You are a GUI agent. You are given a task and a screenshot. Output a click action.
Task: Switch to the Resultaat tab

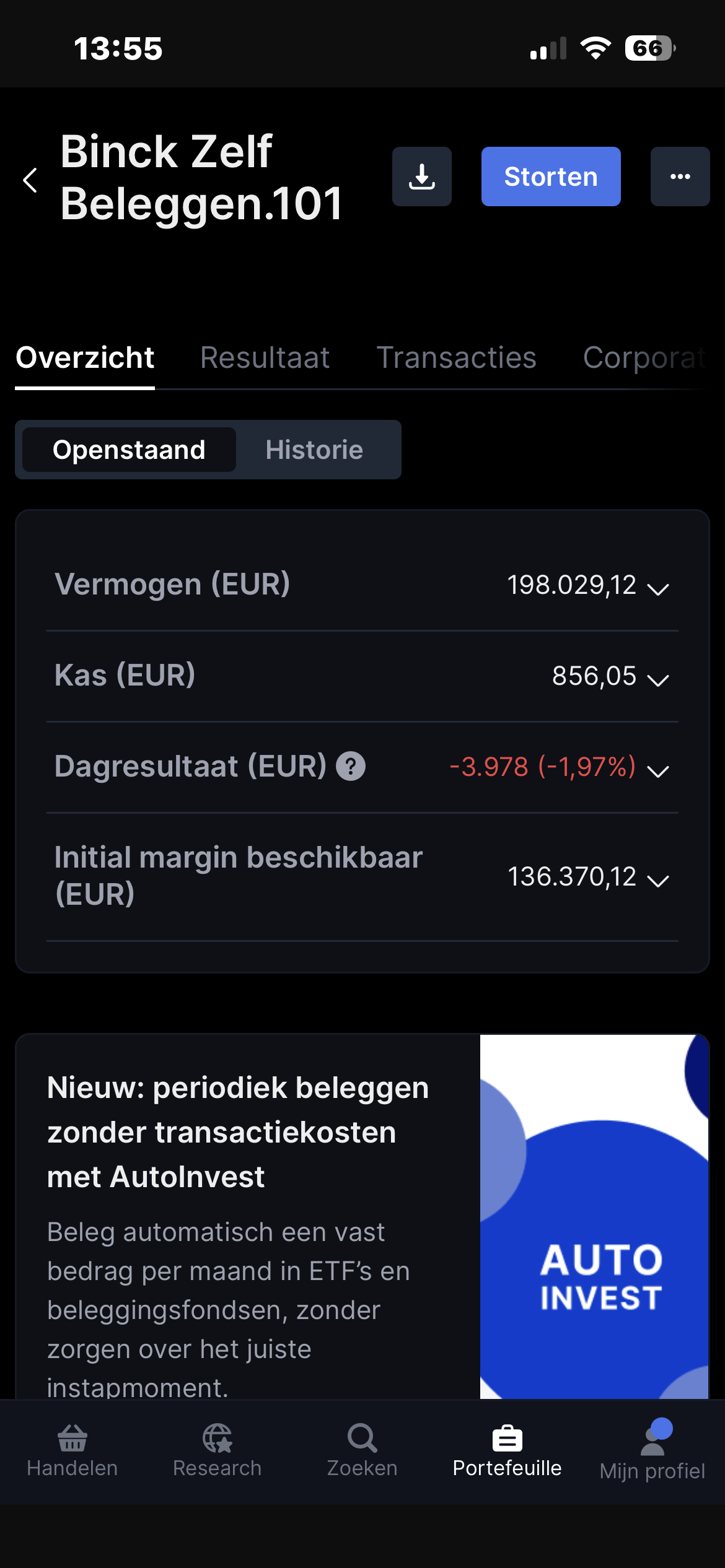coord(265,358)
